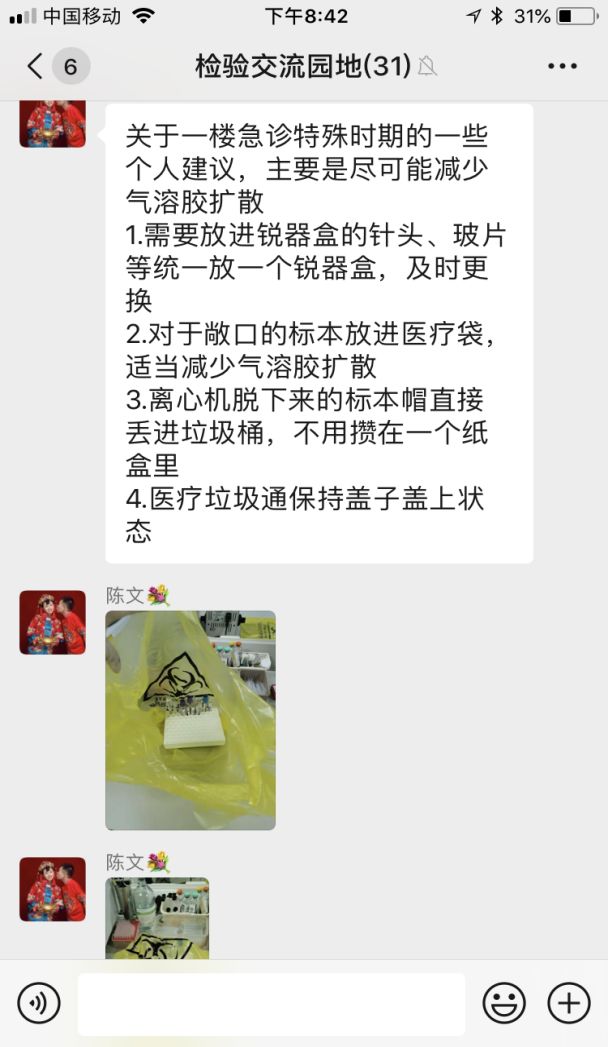Image resolution: width=608 pixels, height=1047 pixels.
Task: View the yellow biohazard bag photo
Action: tap(190, 720)
